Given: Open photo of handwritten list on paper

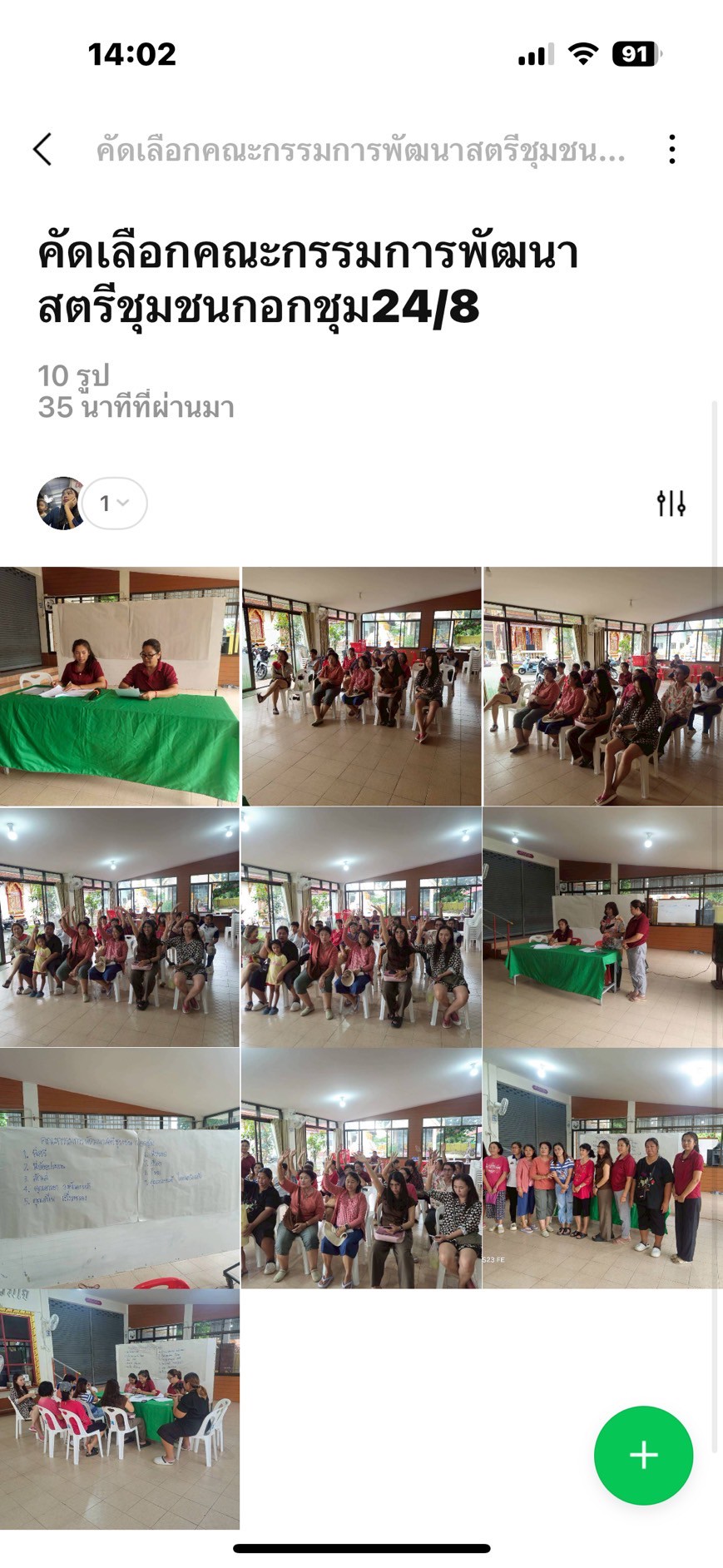Looking at the screenshot, I should pos(119,1169).
